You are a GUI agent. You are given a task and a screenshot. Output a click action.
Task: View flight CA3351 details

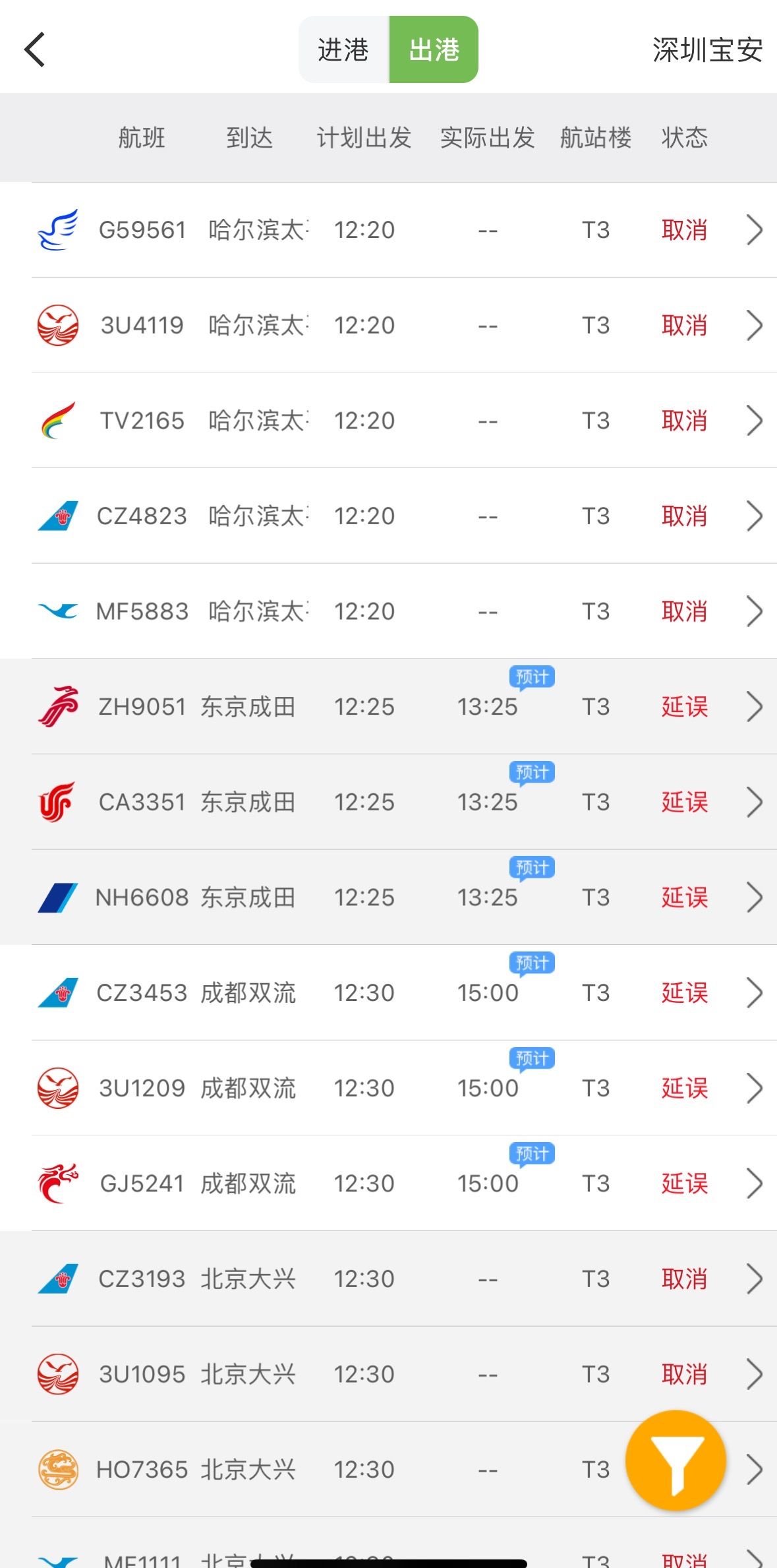pos(389,802)
